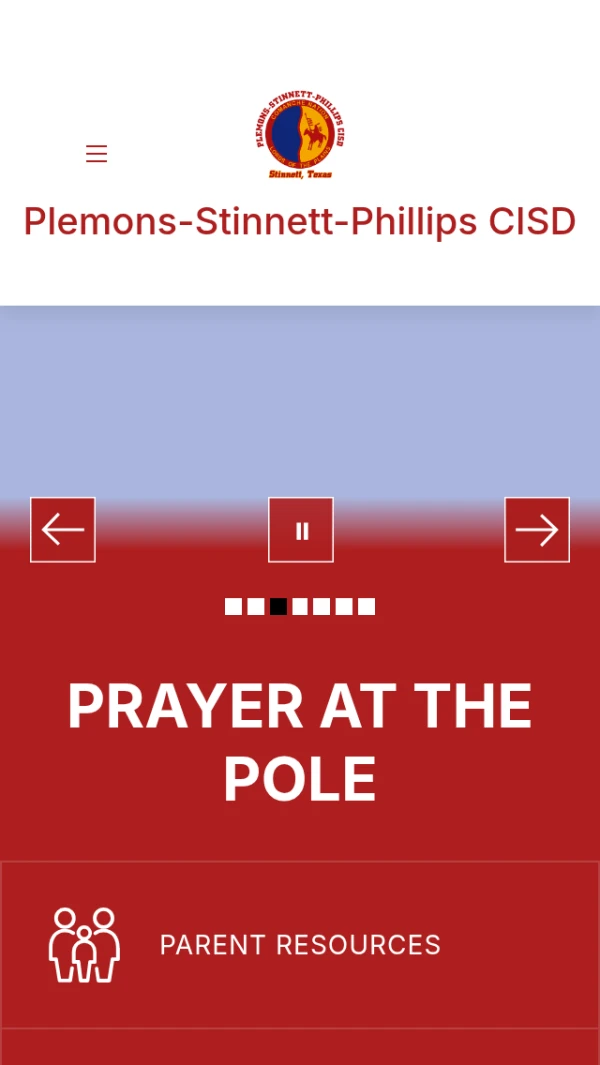Open Parent Resources

(x=300, y=945)
